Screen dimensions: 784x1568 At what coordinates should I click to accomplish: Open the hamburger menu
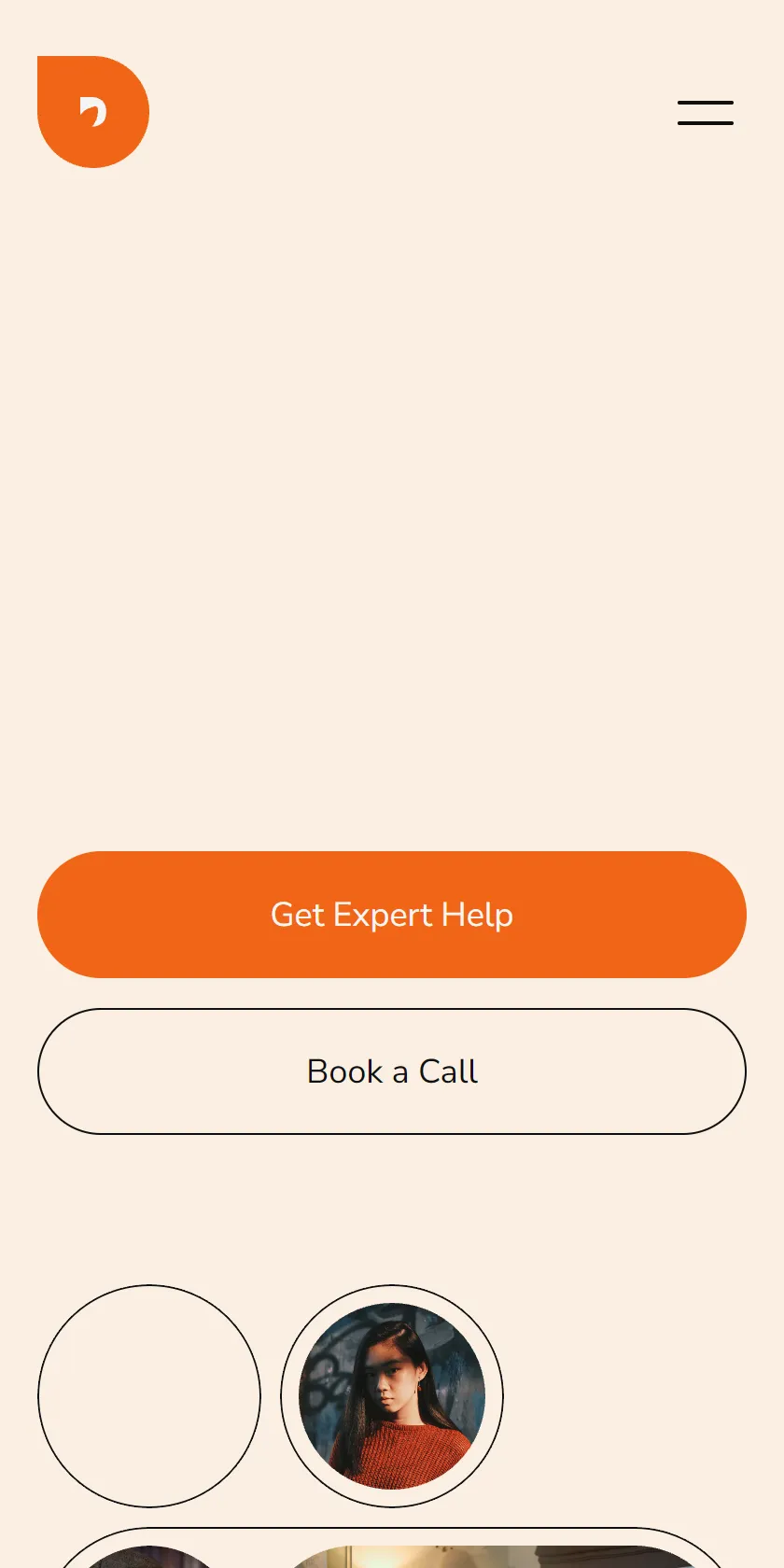coord(706,113)
